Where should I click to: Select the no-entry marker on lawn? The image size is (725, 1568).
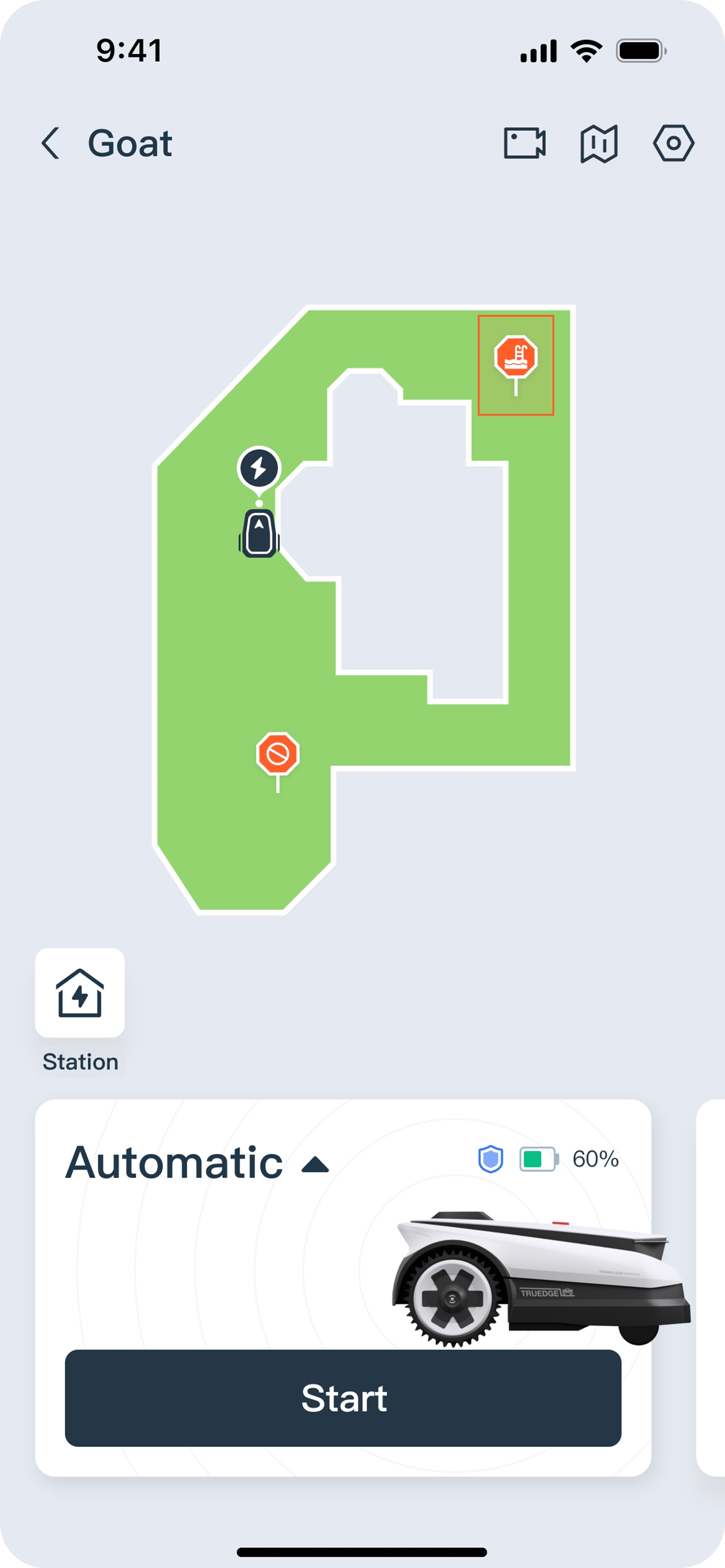click(x=277, y=754)
